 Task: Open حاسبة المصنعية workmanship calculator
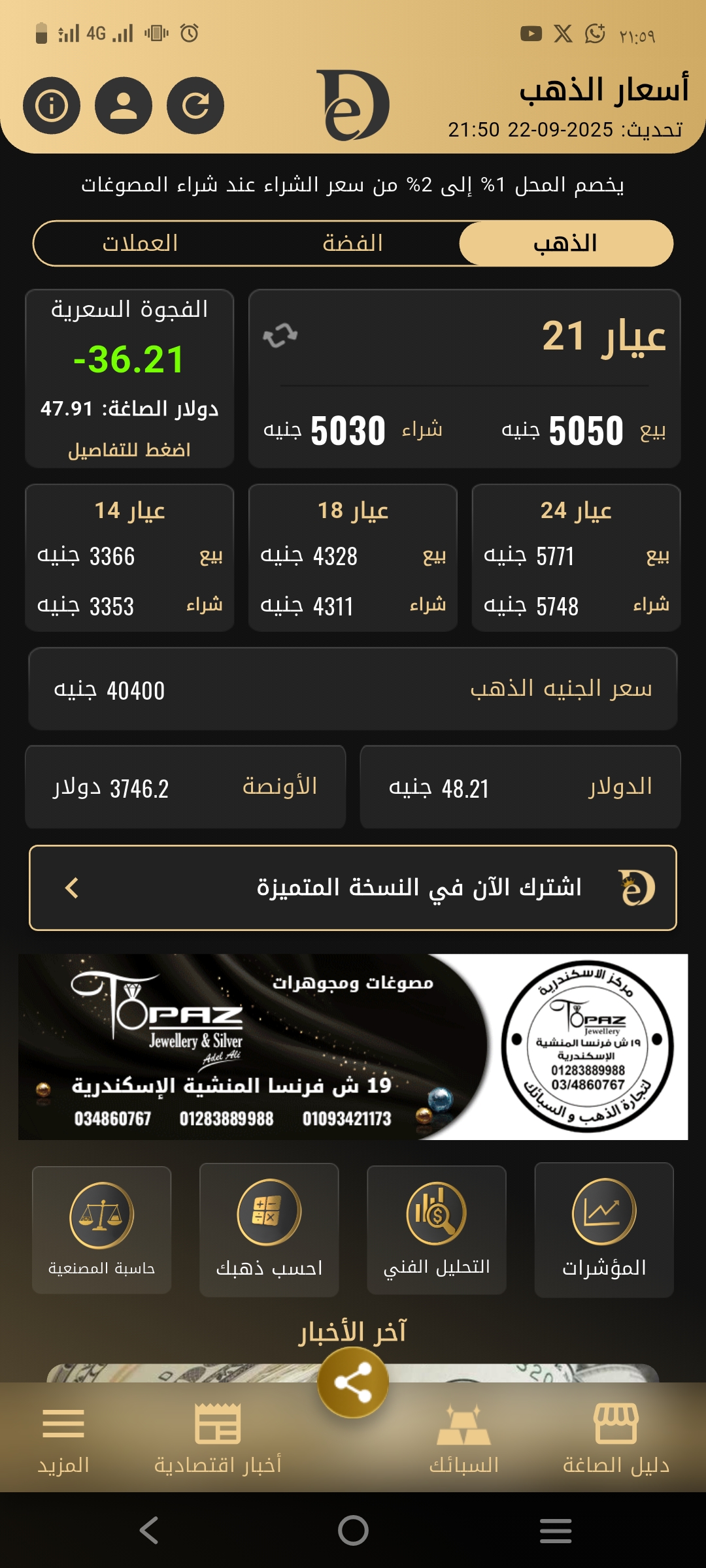102,1230
